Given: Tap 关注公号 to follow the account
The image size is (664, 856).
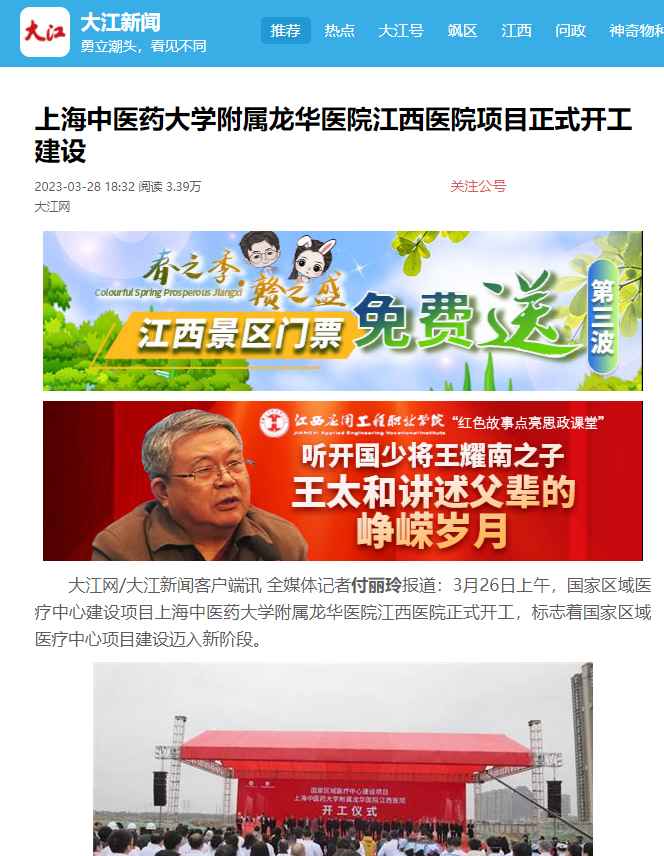Looking at the screenshot, I should coord(478,186).
